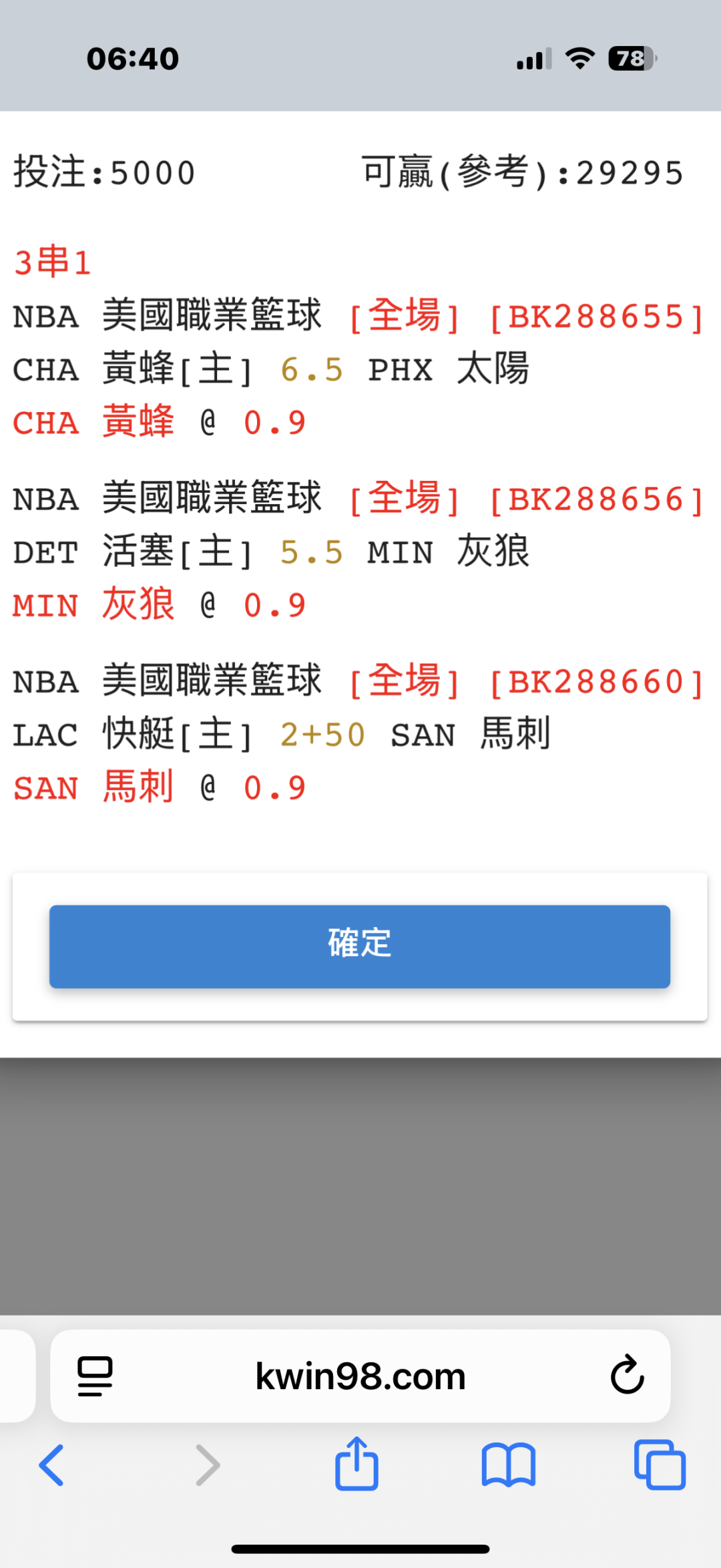Go back to the previous page
721x1568 pixels.
point(52,1465)
